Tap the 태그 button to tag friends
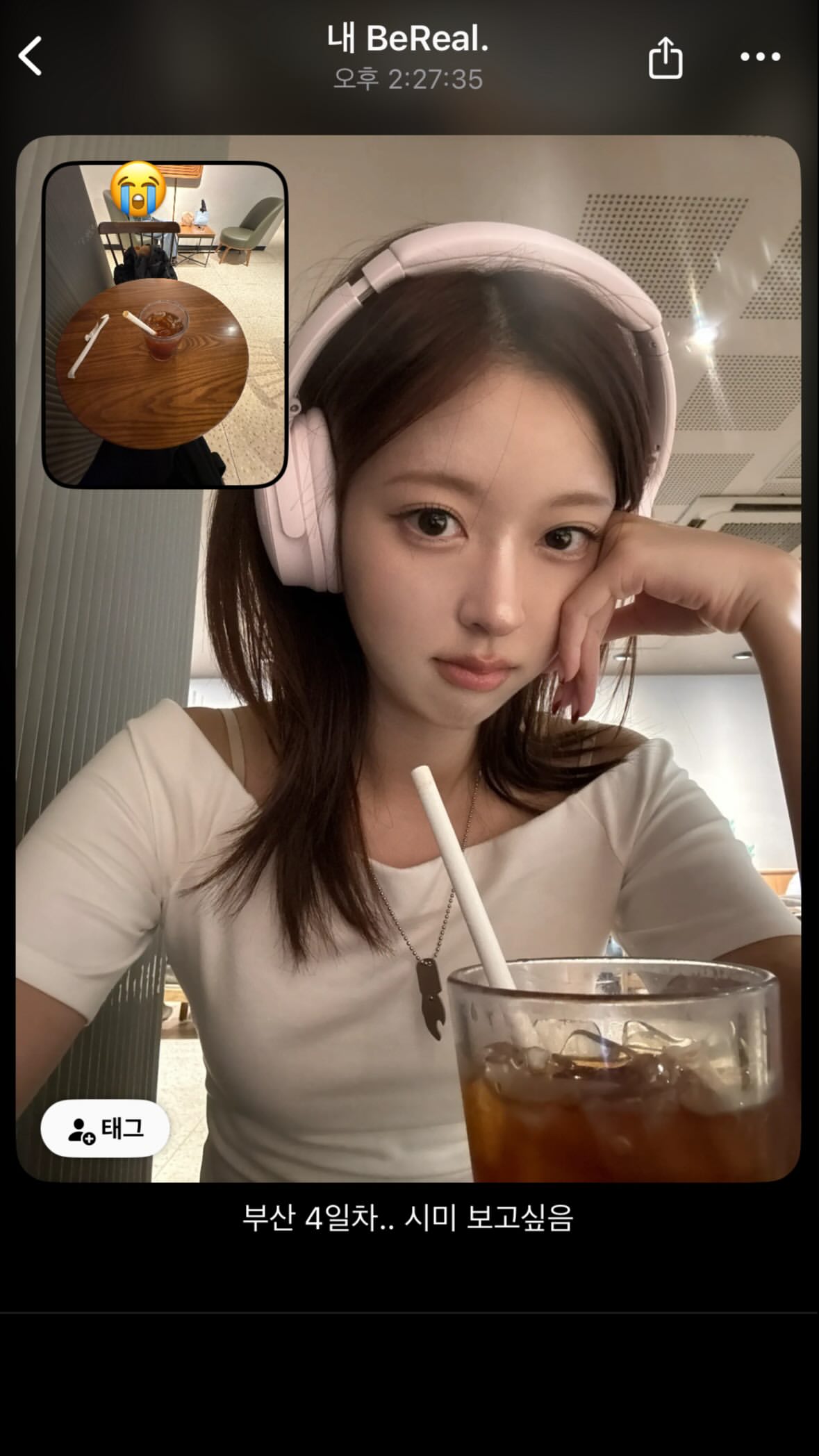Viewport: 819px width, 1456px height. 106,1129
